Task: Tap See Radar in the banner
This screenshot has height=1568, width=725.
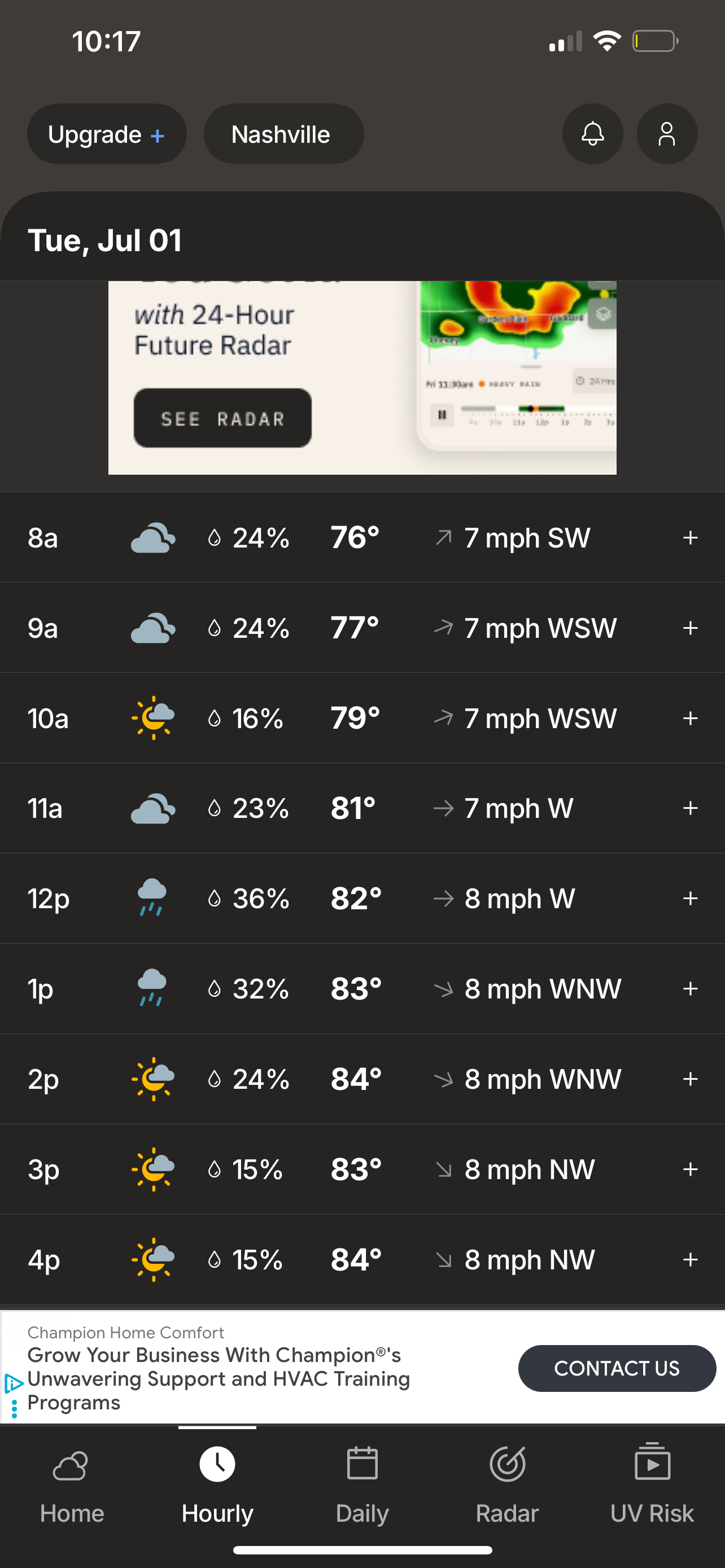Action: coord(222,418)
